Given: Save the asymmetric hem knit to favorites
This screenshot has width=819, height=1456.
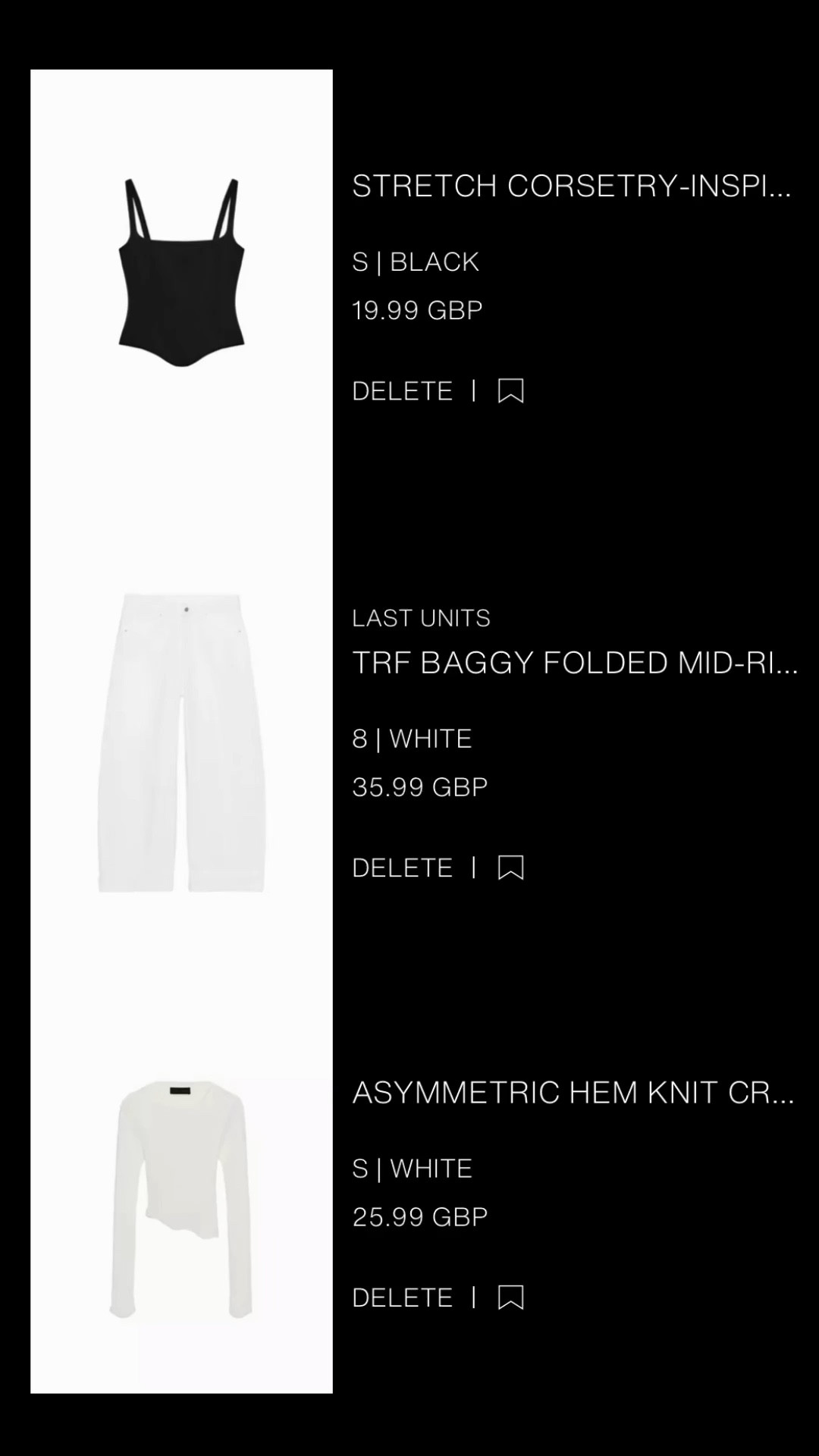Looking at the screenshot, I should coord(510,1297).
